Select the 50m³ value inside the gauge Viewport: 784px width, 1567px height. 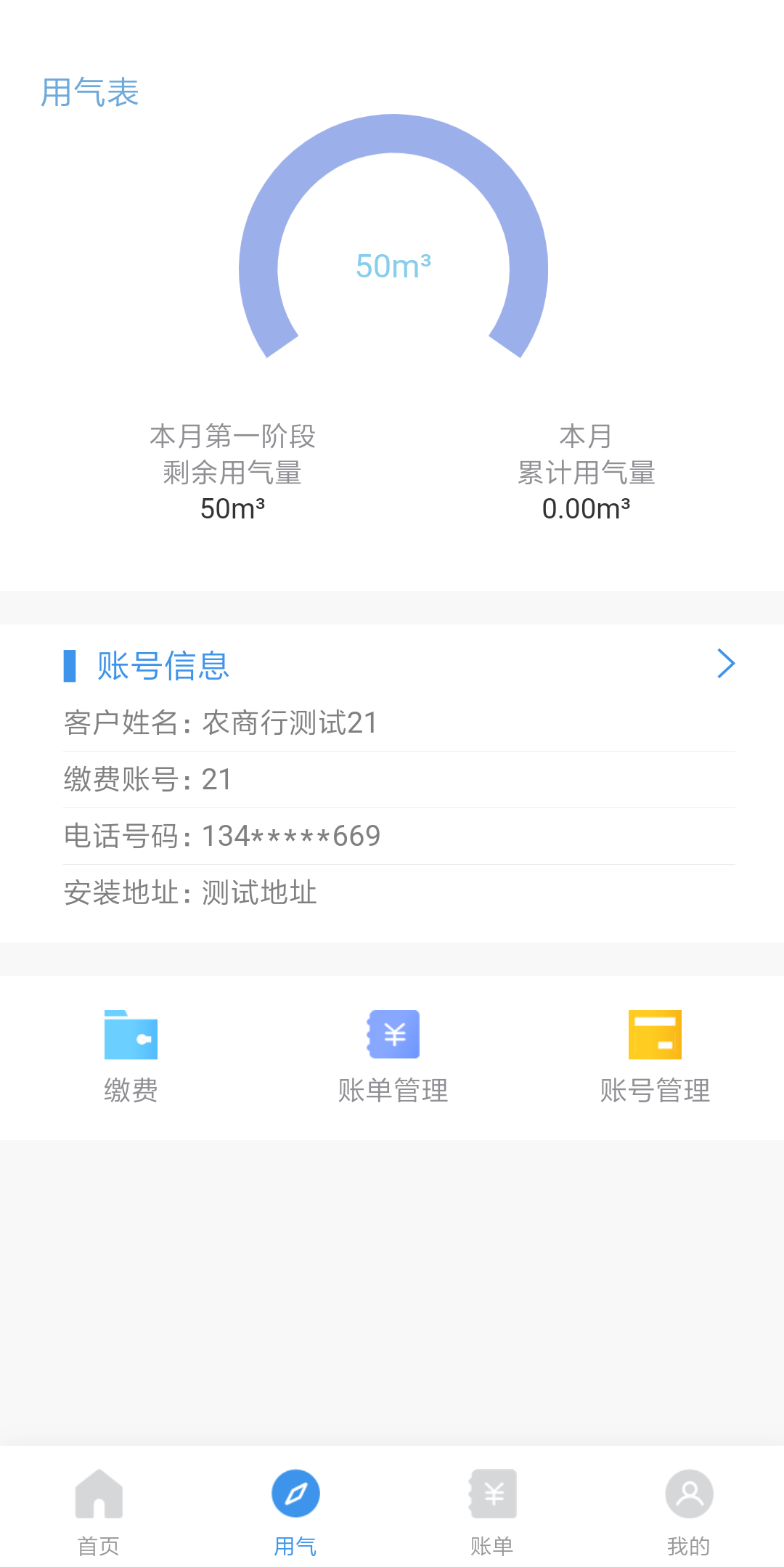click(392, 266)
